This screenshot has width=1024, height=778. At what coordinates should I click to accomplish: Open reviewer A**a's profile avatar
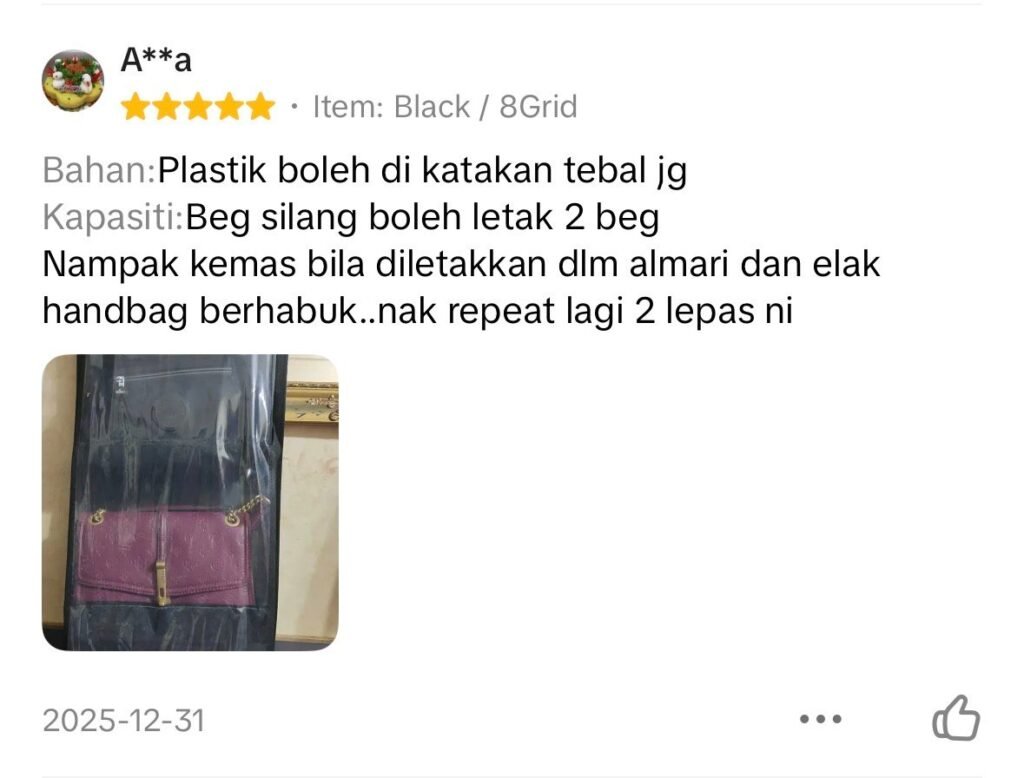[x=73, y=80]
